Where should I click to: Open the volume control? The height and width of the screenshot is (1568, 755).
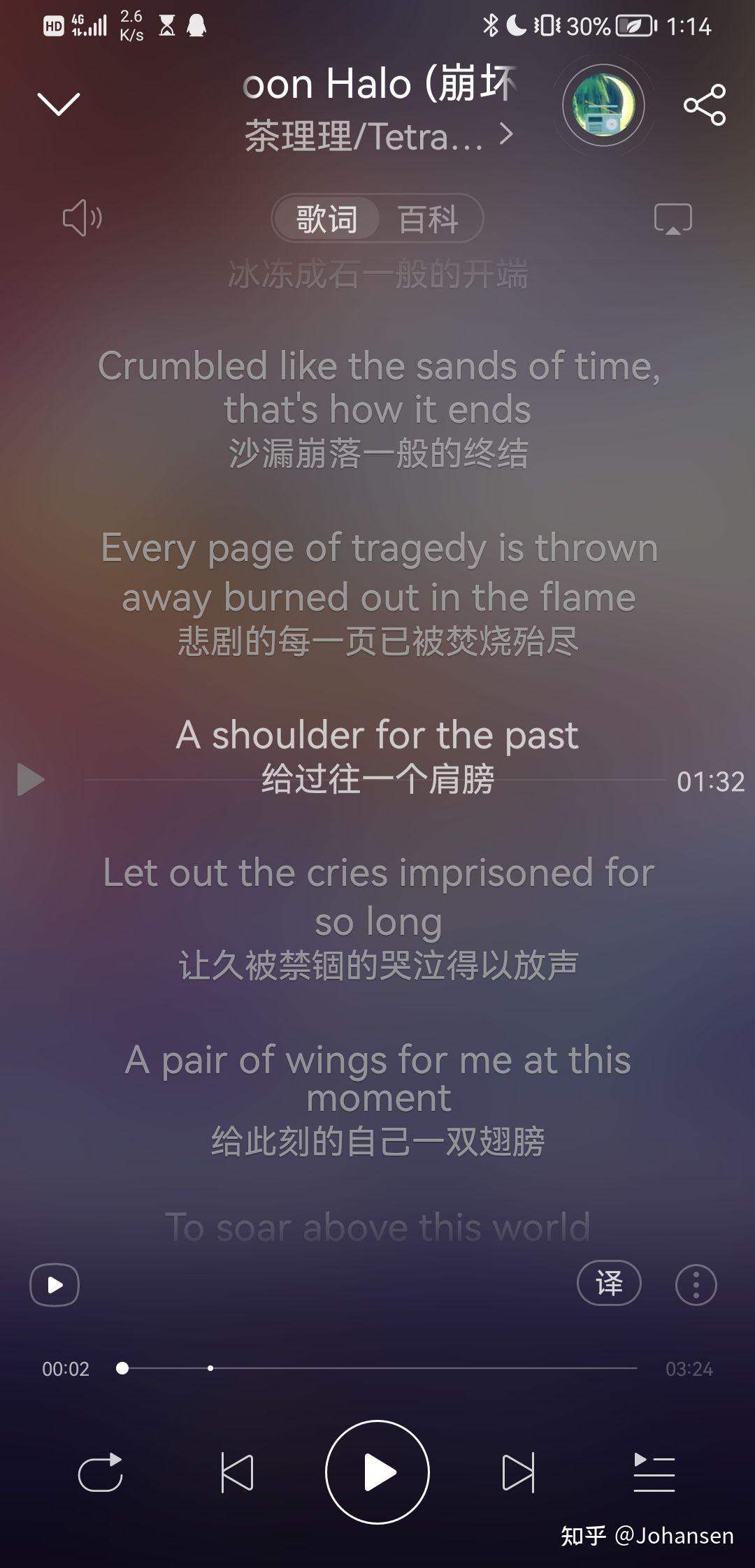(x=82, y=218)
